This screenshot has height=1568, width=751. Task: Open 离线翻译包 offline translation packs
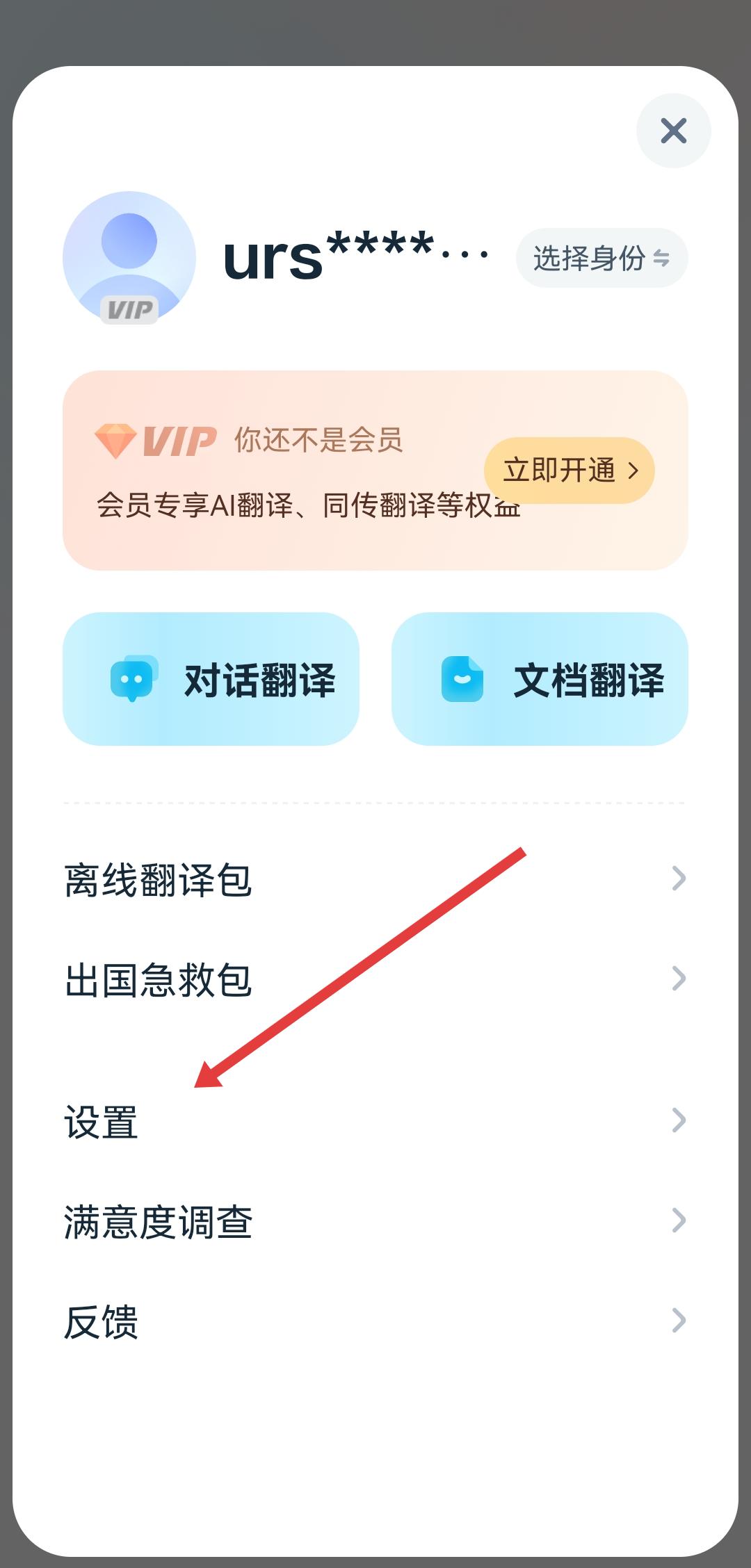click(x=375, y=879)
